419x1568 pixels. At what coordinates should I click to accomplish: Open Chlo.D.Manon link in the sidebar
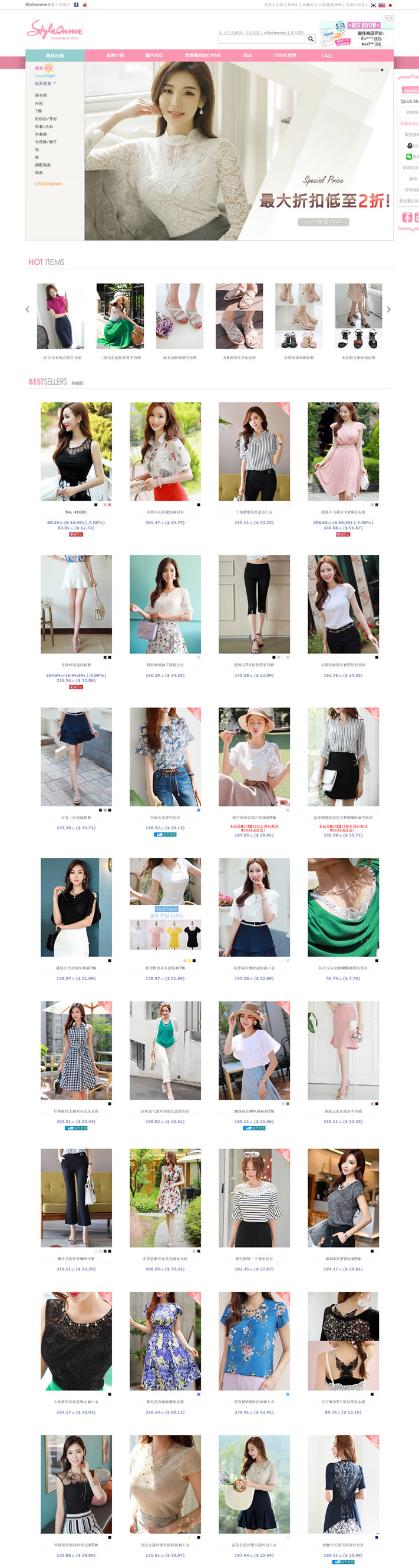pyautogui.click(x=48, y=183)
